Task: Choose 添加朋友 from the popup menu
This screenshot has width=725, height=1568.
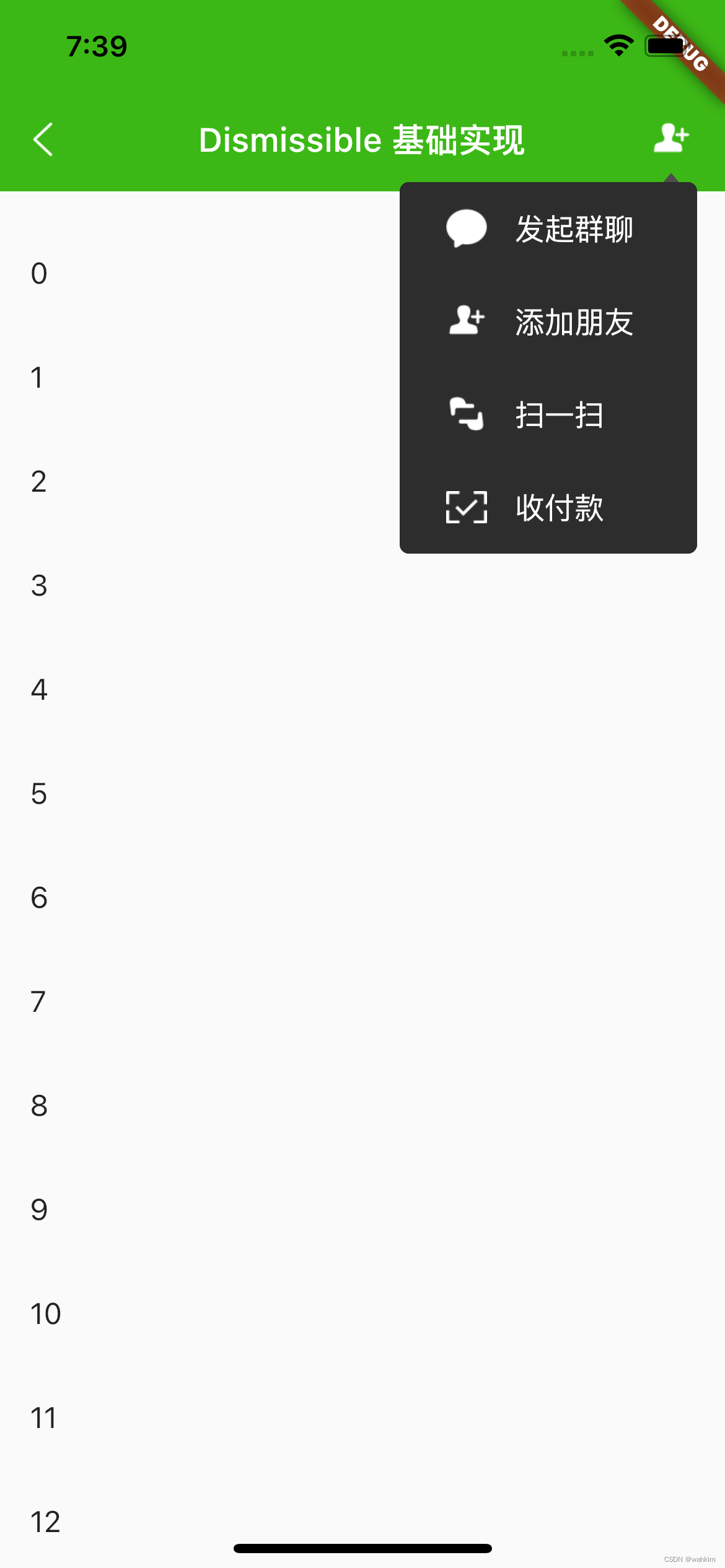Action: click(573, 322)
